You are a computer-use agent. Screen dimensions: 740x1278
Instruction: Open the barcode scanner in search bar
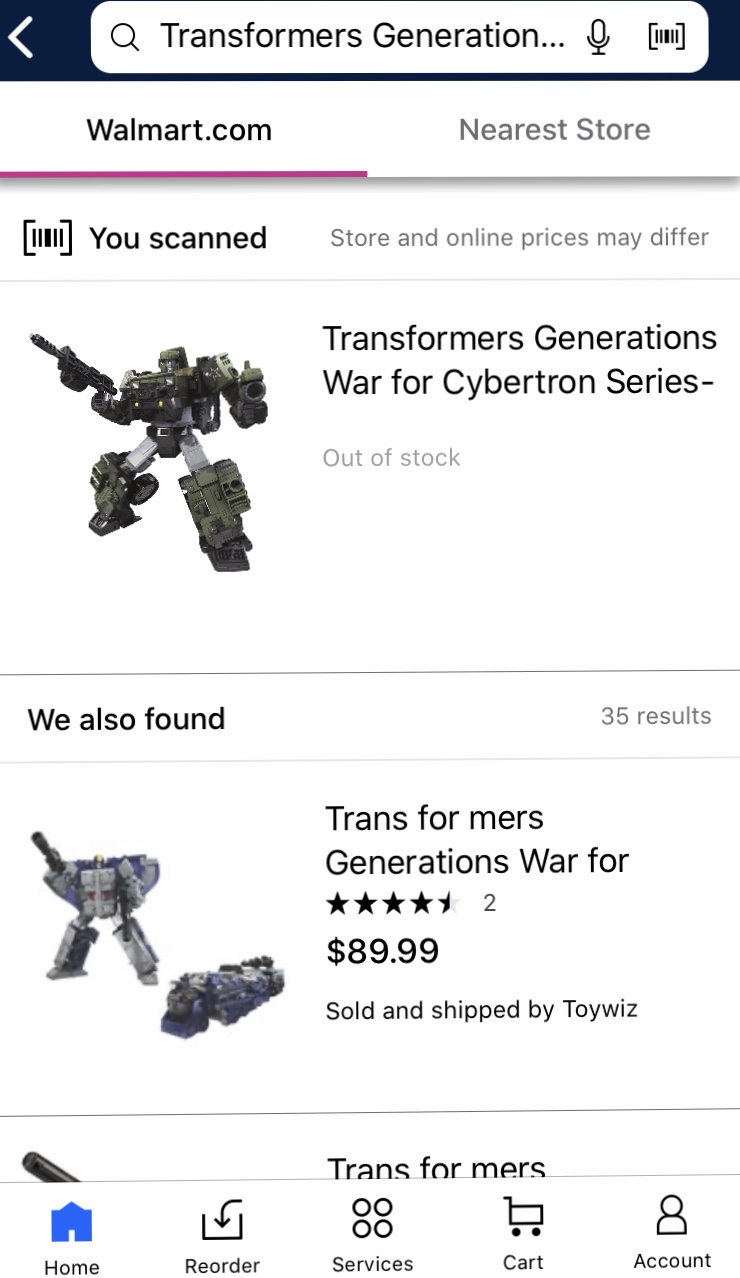(x=667, y=37)
